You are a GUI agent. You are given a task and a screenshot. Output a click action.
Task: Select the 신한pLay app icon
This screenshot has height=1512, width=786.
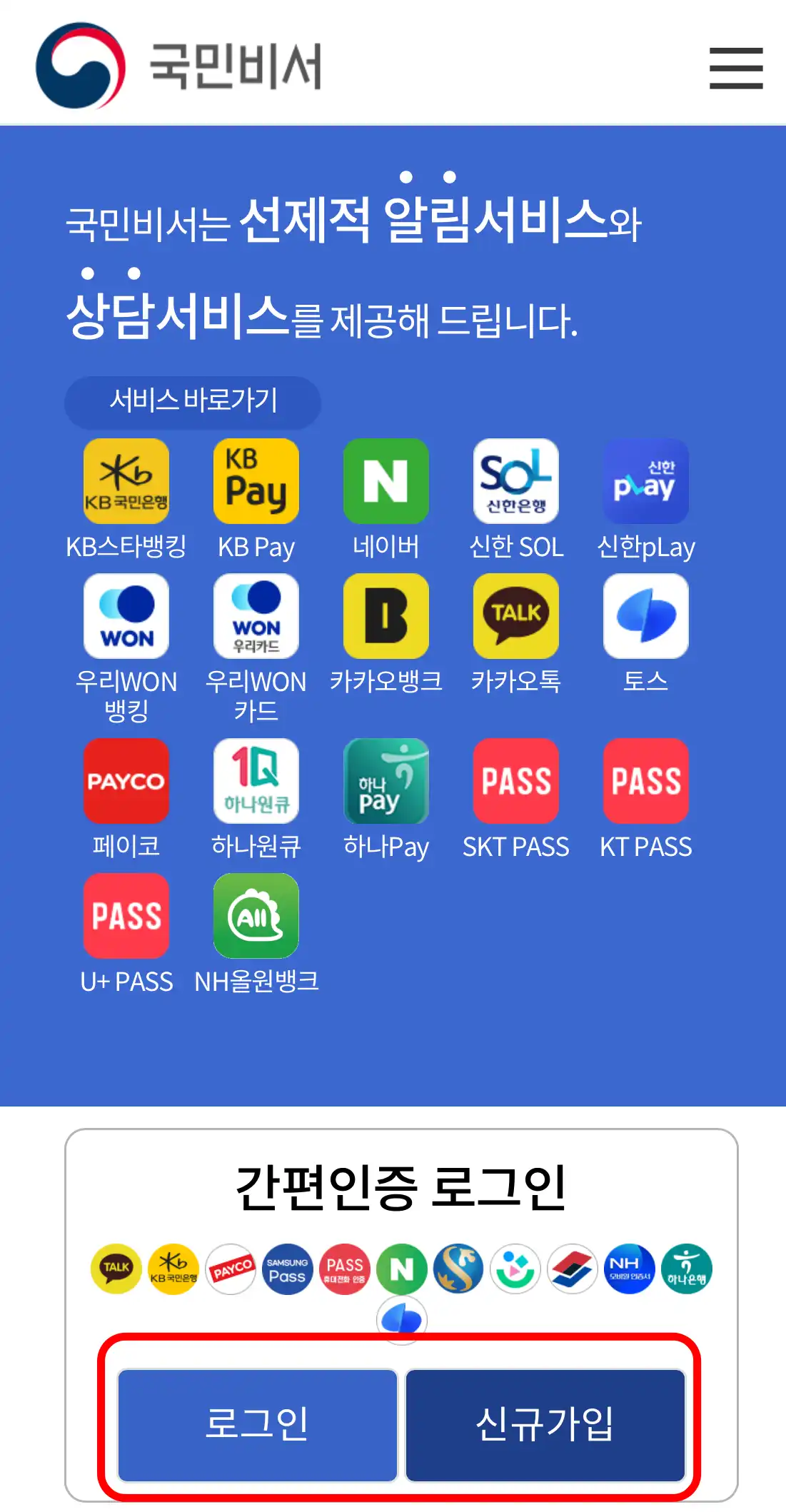(x=645, y=482)
